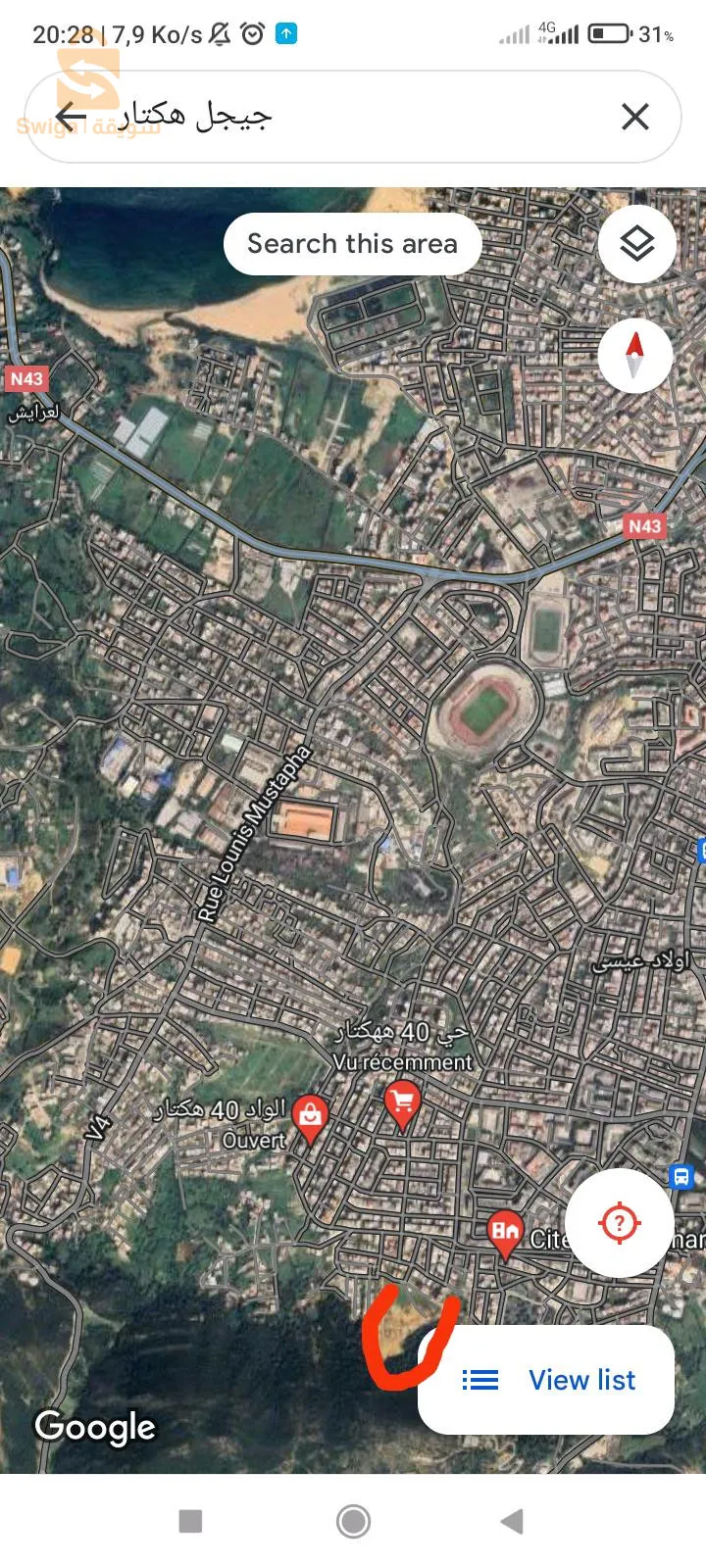Image resolution: width=706 pixels, height=1568 pixels.
Task: Select the shopping cart pin Vu récemment
Action: pyautogui.click(x=402, y=1102)
